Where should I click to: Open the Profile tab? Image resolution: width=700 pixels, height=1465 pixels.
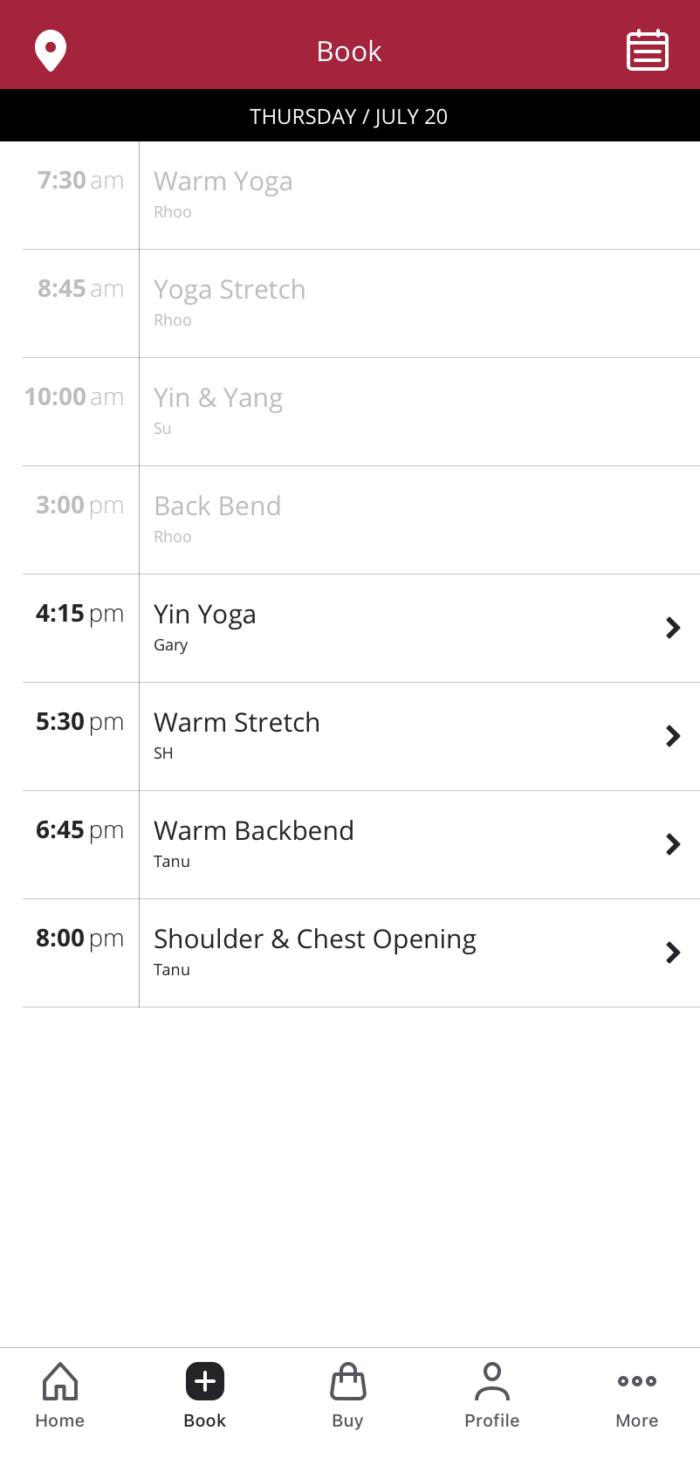(492, 1396)
